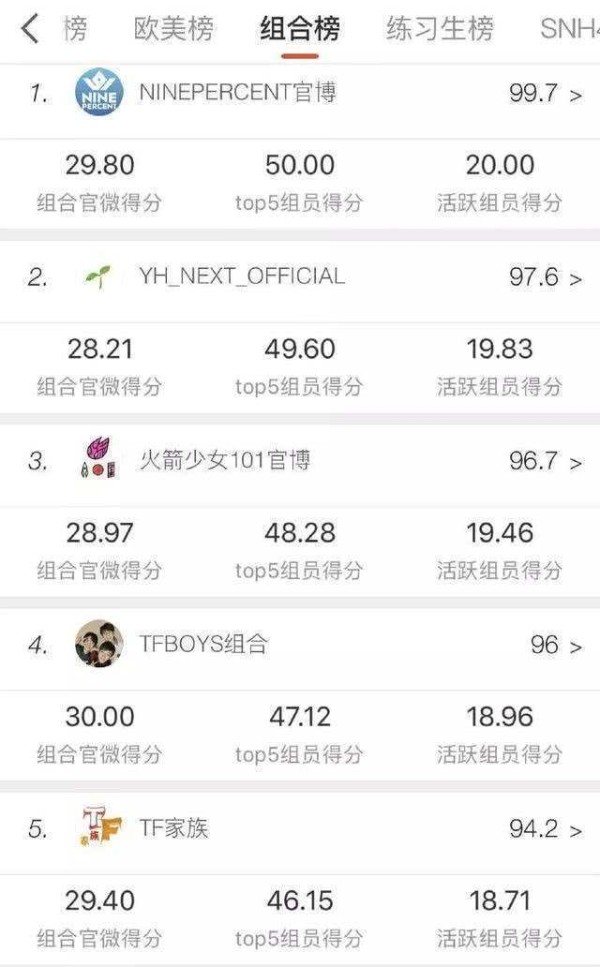Go back using the top-left arrow
The width and height of the screenshot is (600, 967).
[30, 28]
